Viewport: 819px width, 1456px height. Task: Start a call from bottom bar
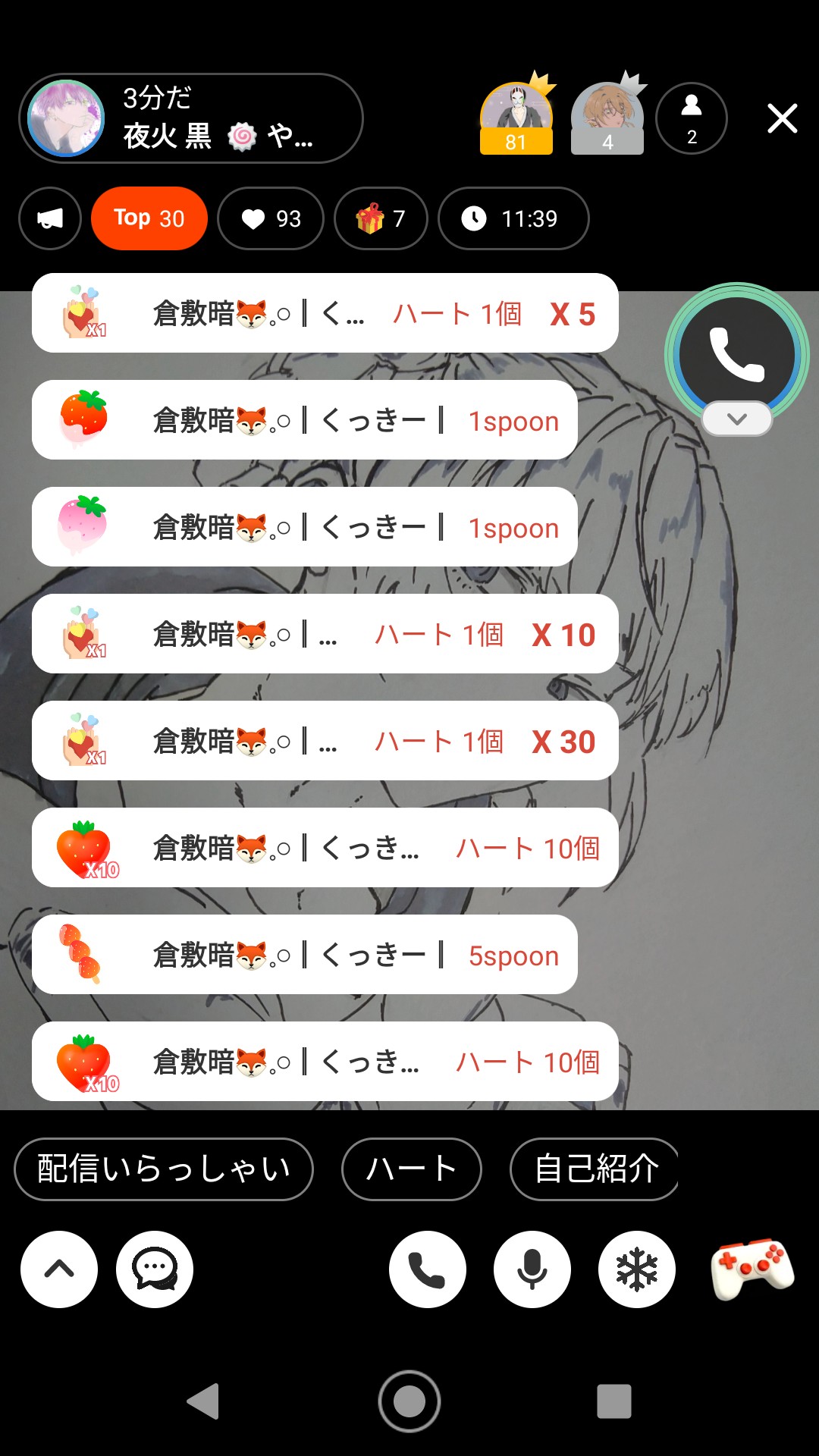coord(428,1269)
